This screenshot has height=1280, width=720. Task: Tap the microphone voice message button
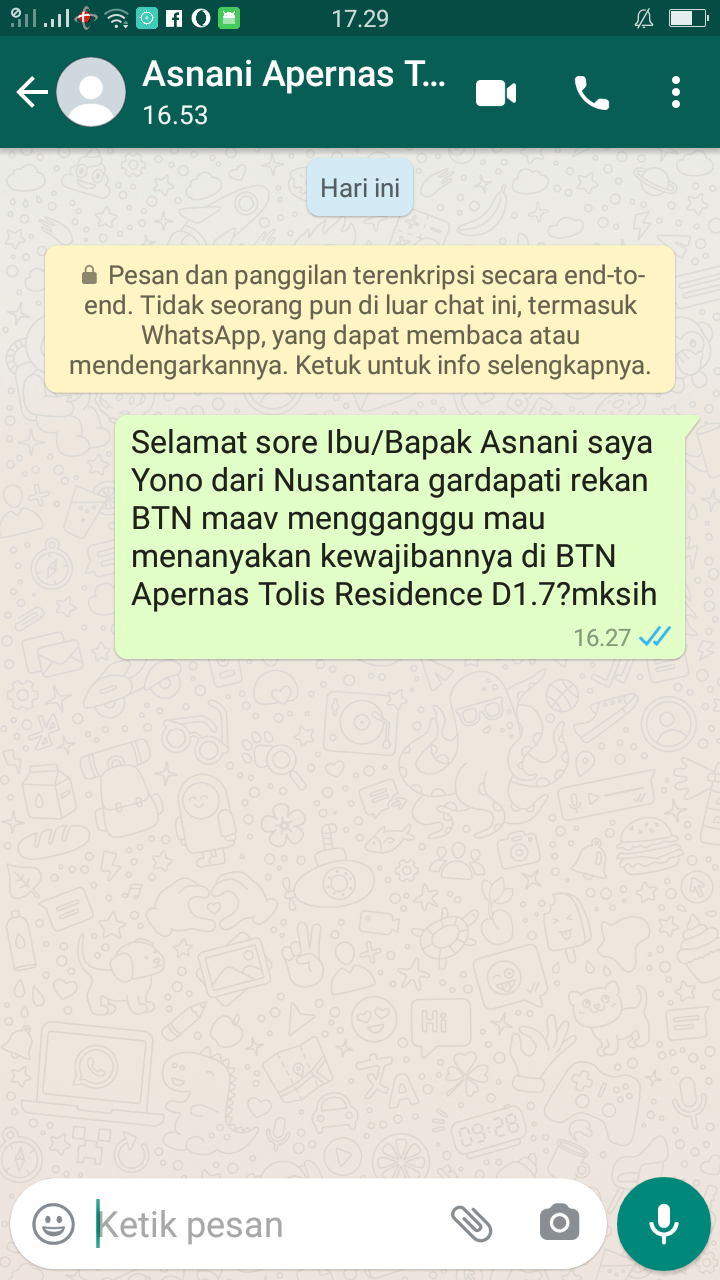663,1223
